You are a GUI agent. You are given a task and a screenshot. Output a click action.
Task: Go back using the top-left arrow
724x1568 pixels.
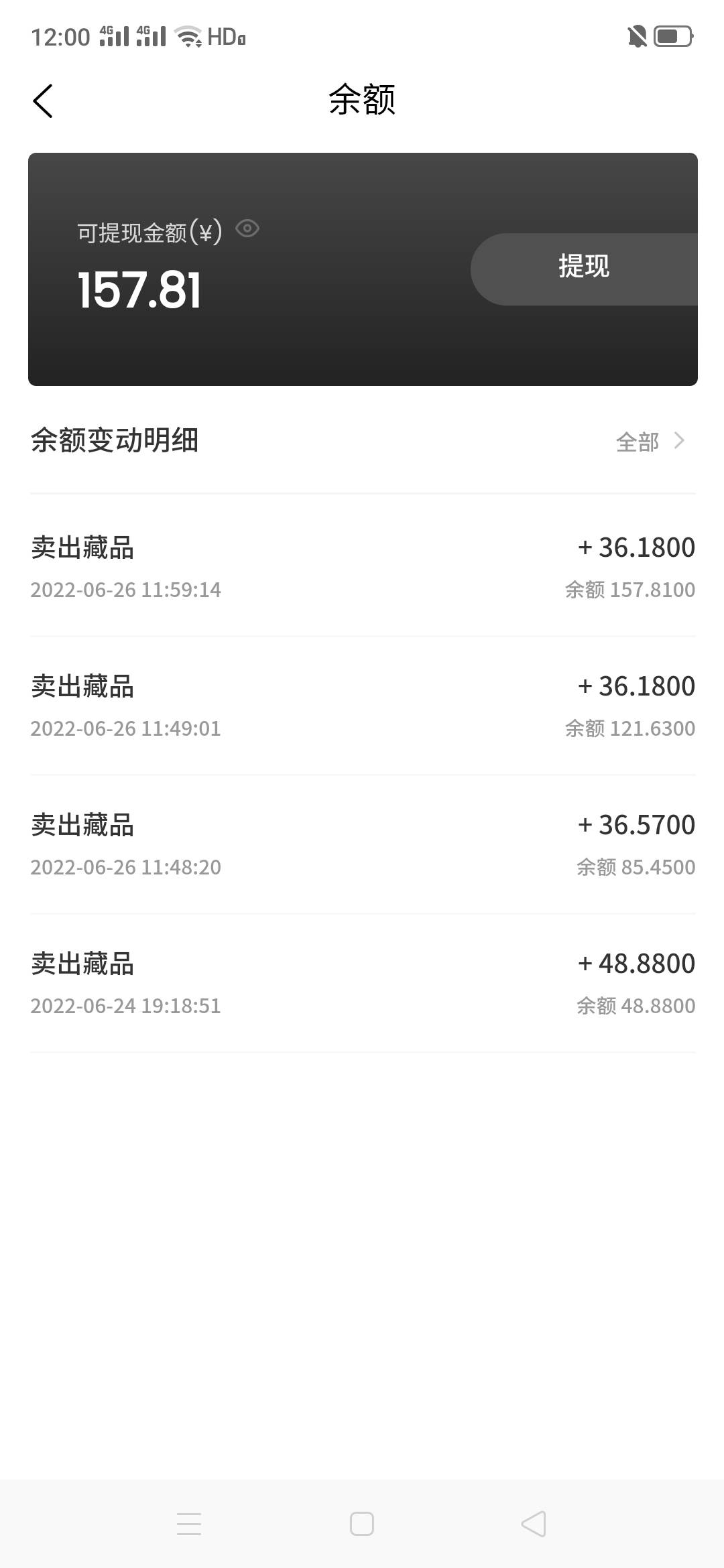coord(43,101)
